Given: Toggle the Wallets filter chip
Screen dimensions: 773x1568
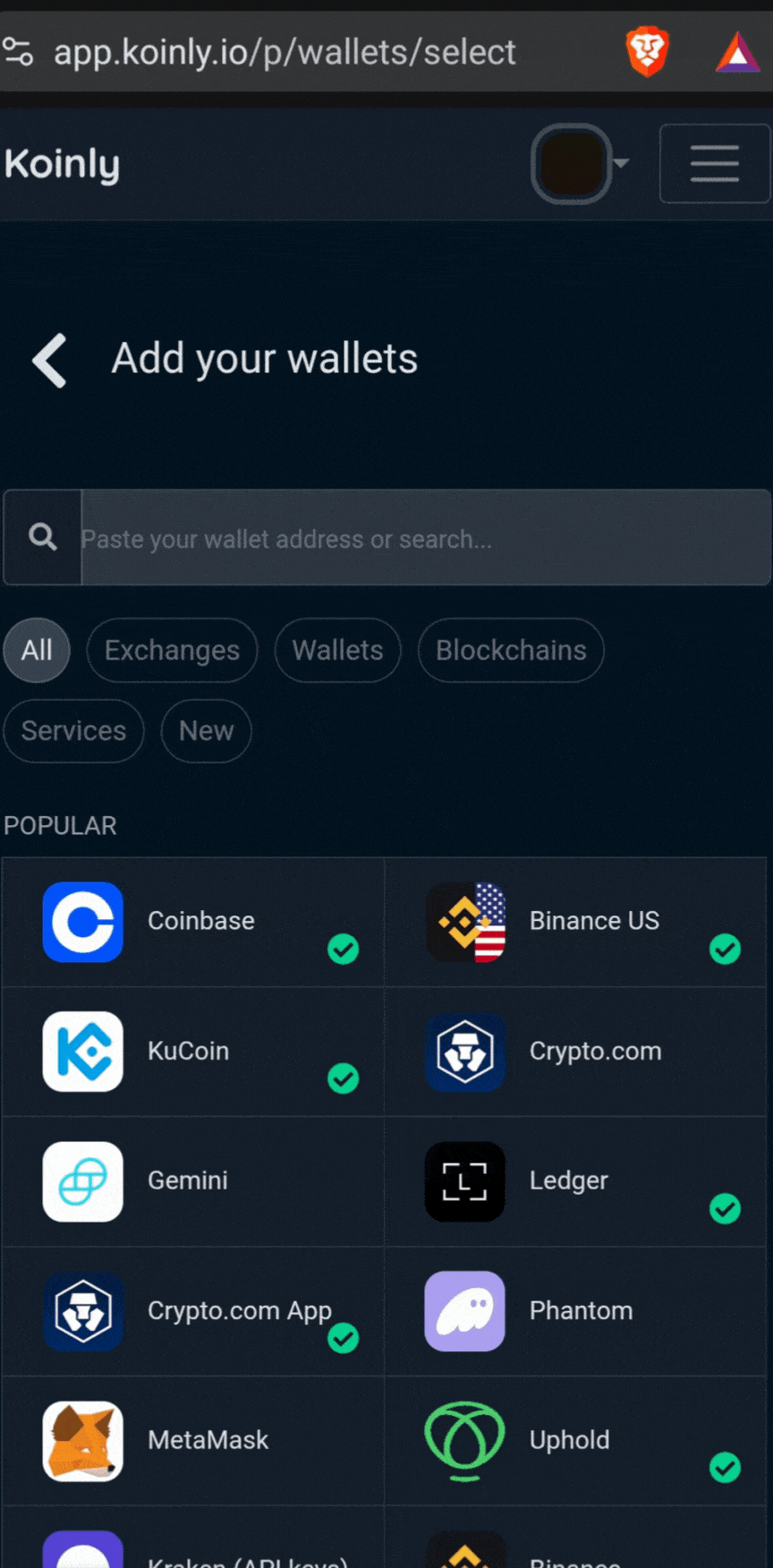Looking at the screenshot, I should (337, 650).
